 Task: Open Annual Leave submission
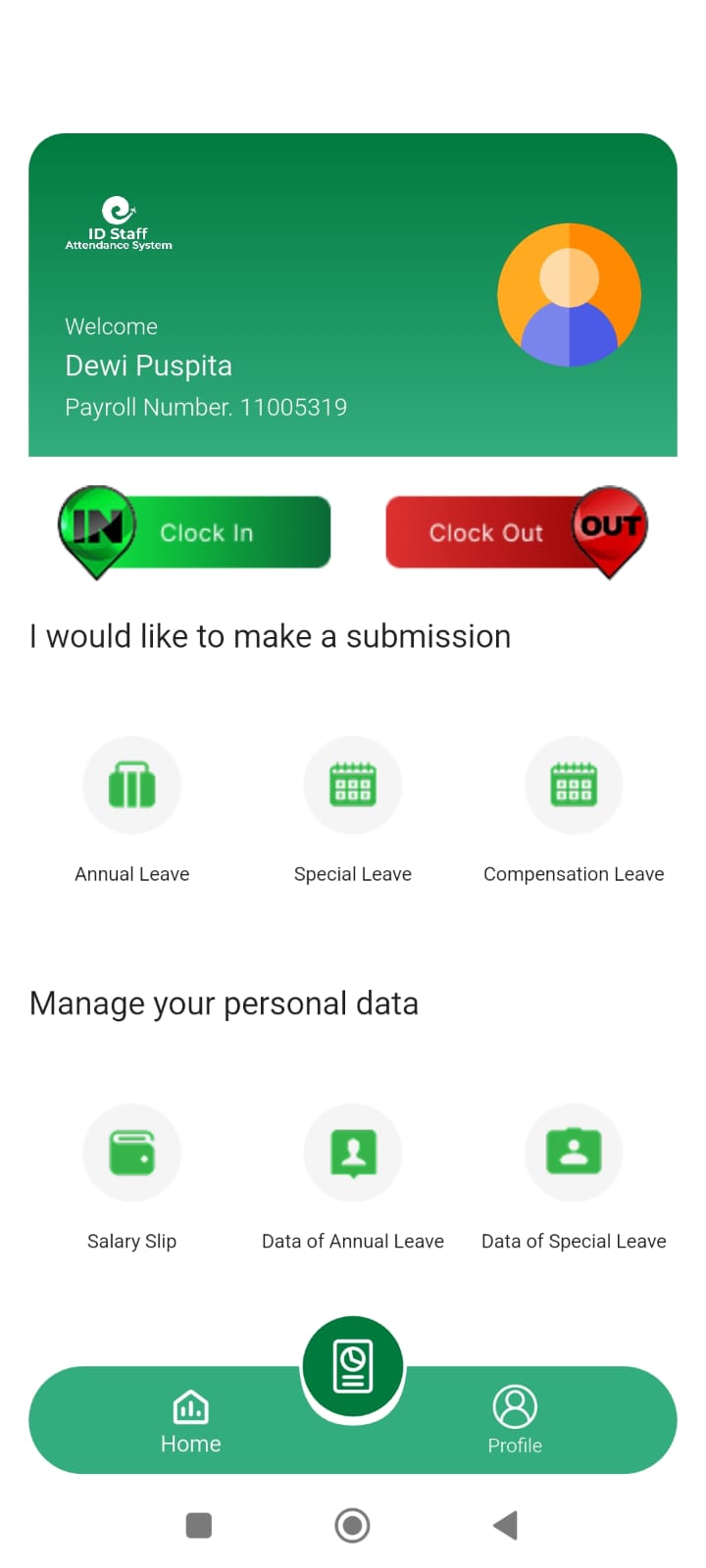132,786
